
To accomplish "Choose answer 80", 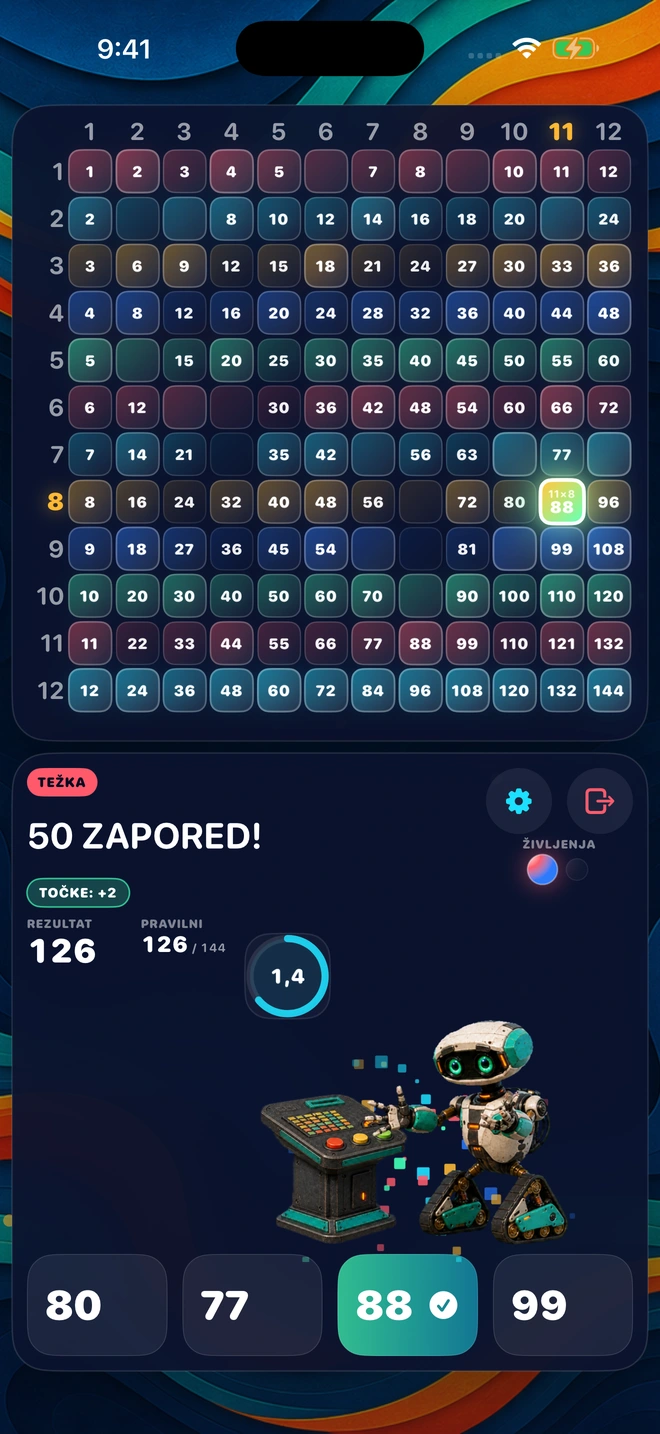I will (97, 1305).
